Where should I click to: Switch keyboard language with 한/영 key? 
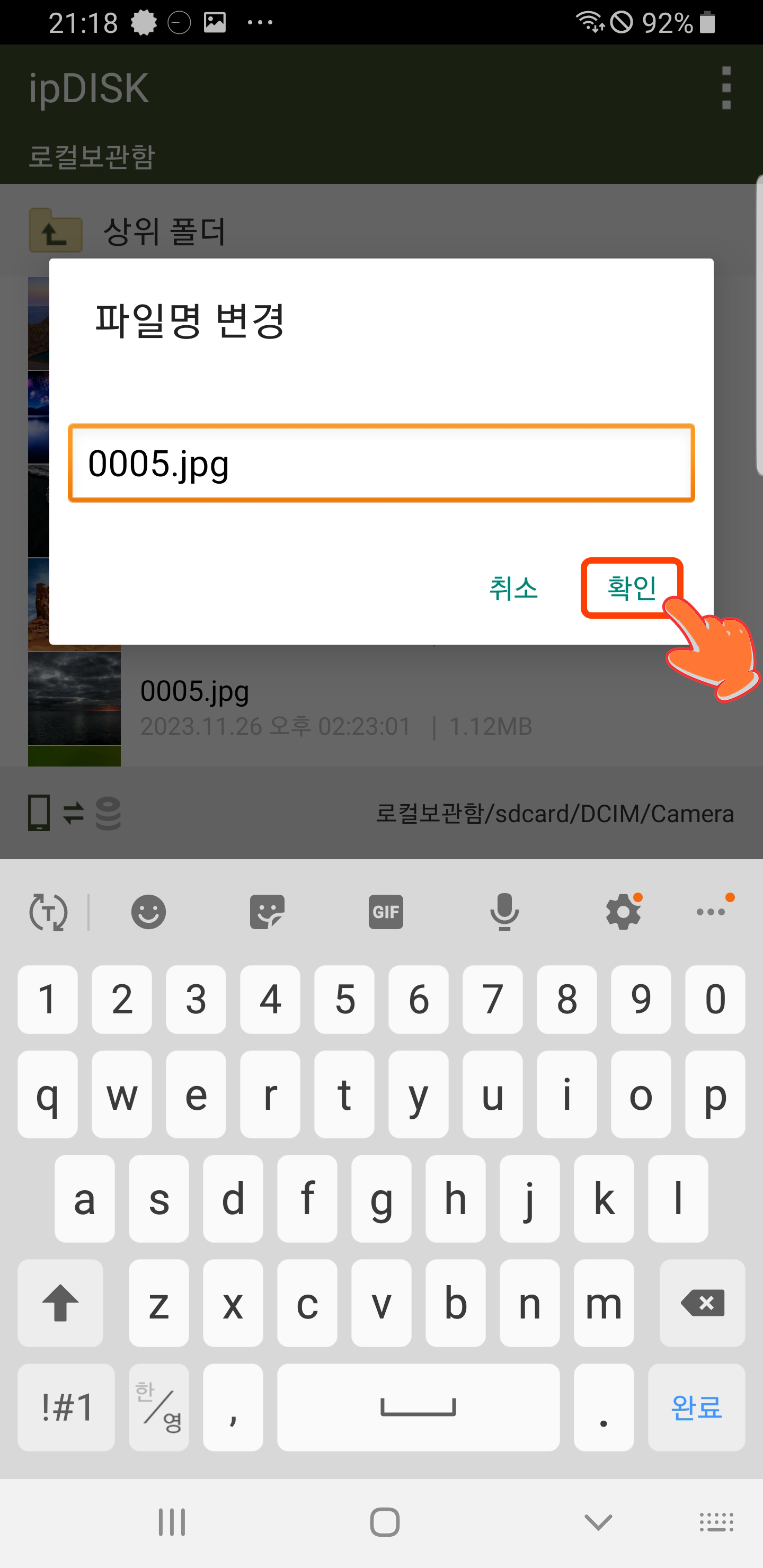tap(159, 1407)
